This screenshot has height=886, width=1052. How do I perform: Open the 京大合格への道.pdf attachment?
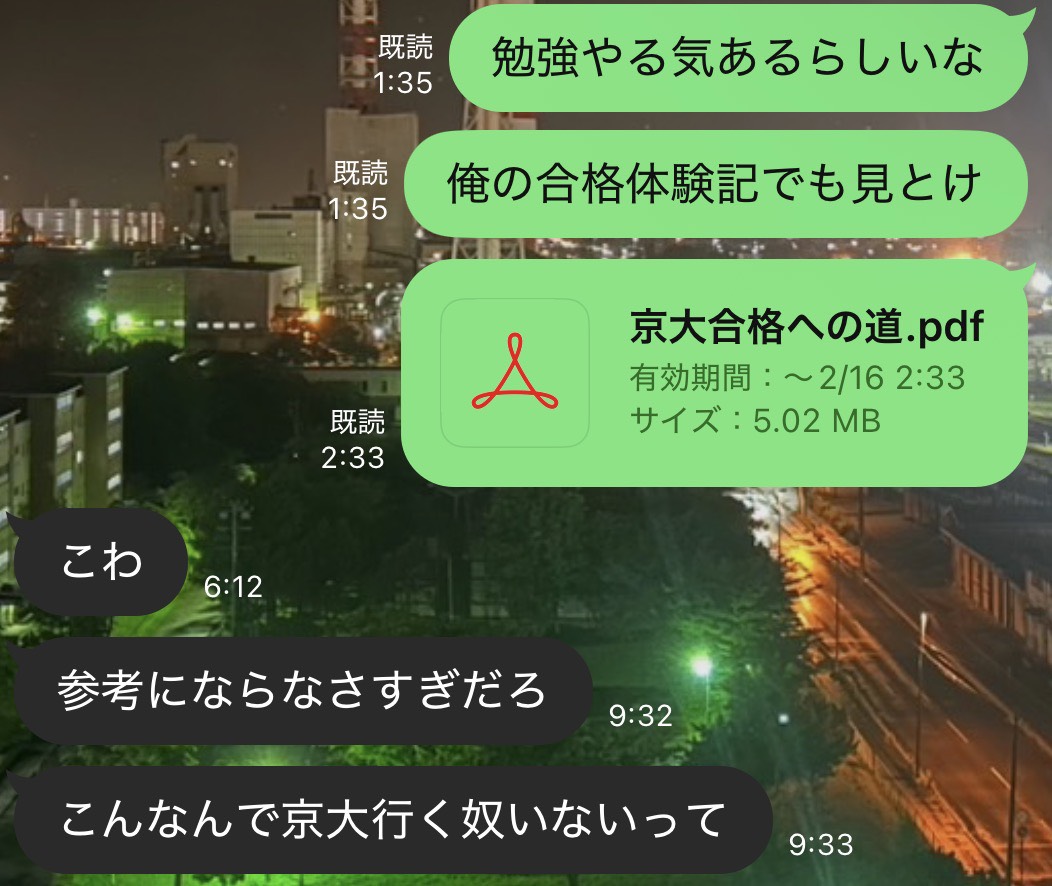click(x=713, y=373)
